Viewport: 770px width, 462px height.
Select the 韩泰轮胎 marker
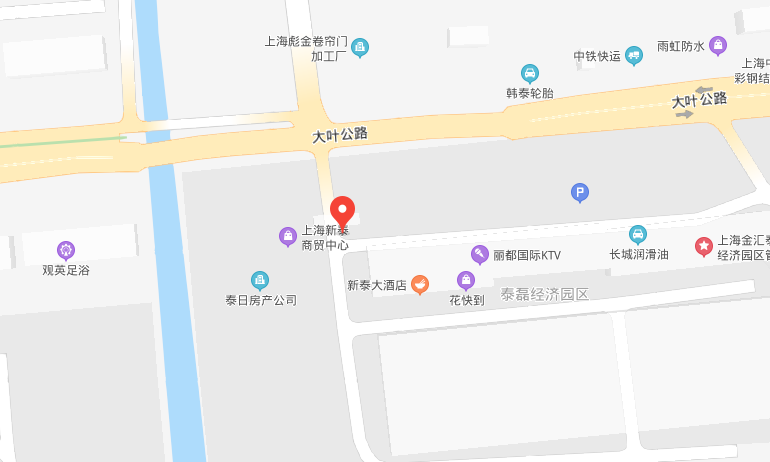(530, 73)
